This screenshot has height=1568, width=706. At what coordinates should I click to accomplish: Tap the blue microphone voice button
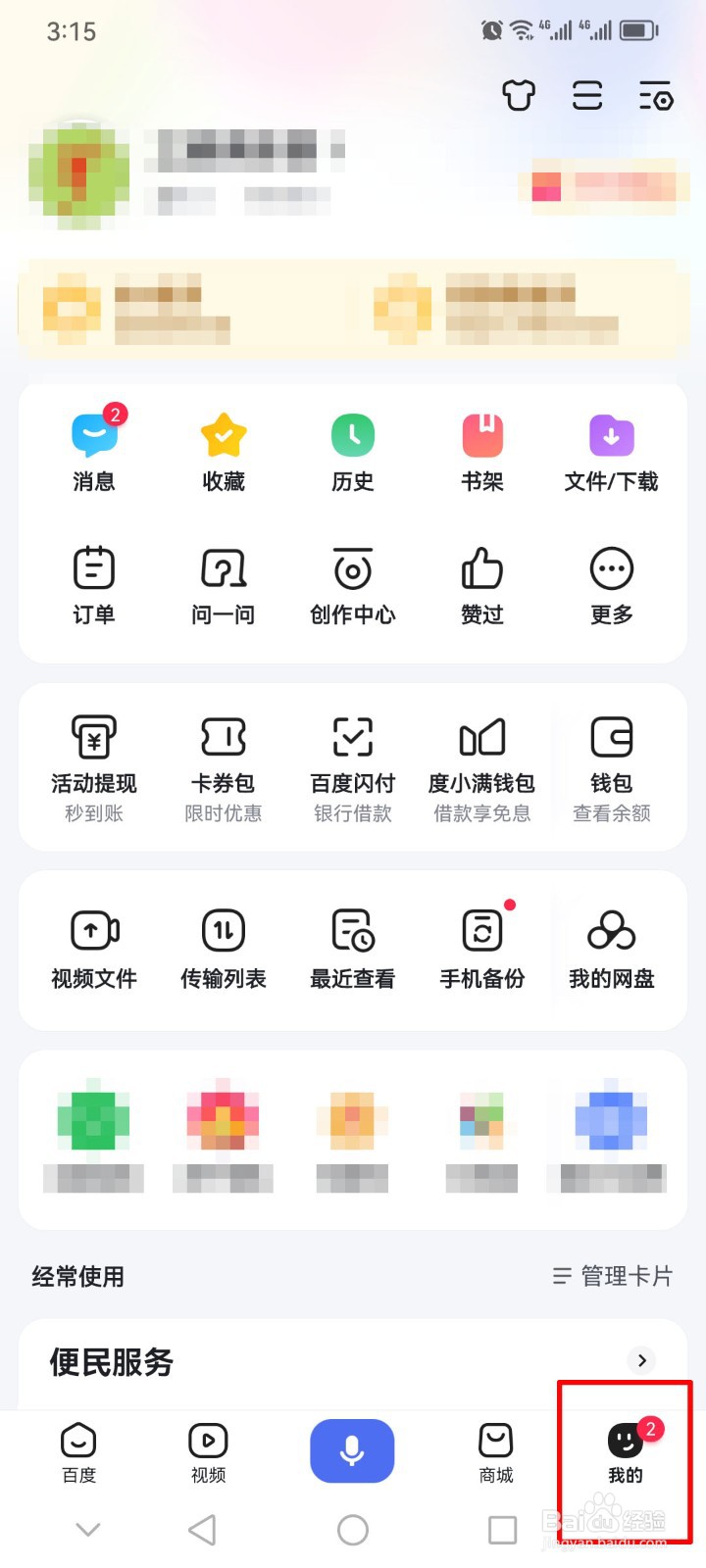352,1450
